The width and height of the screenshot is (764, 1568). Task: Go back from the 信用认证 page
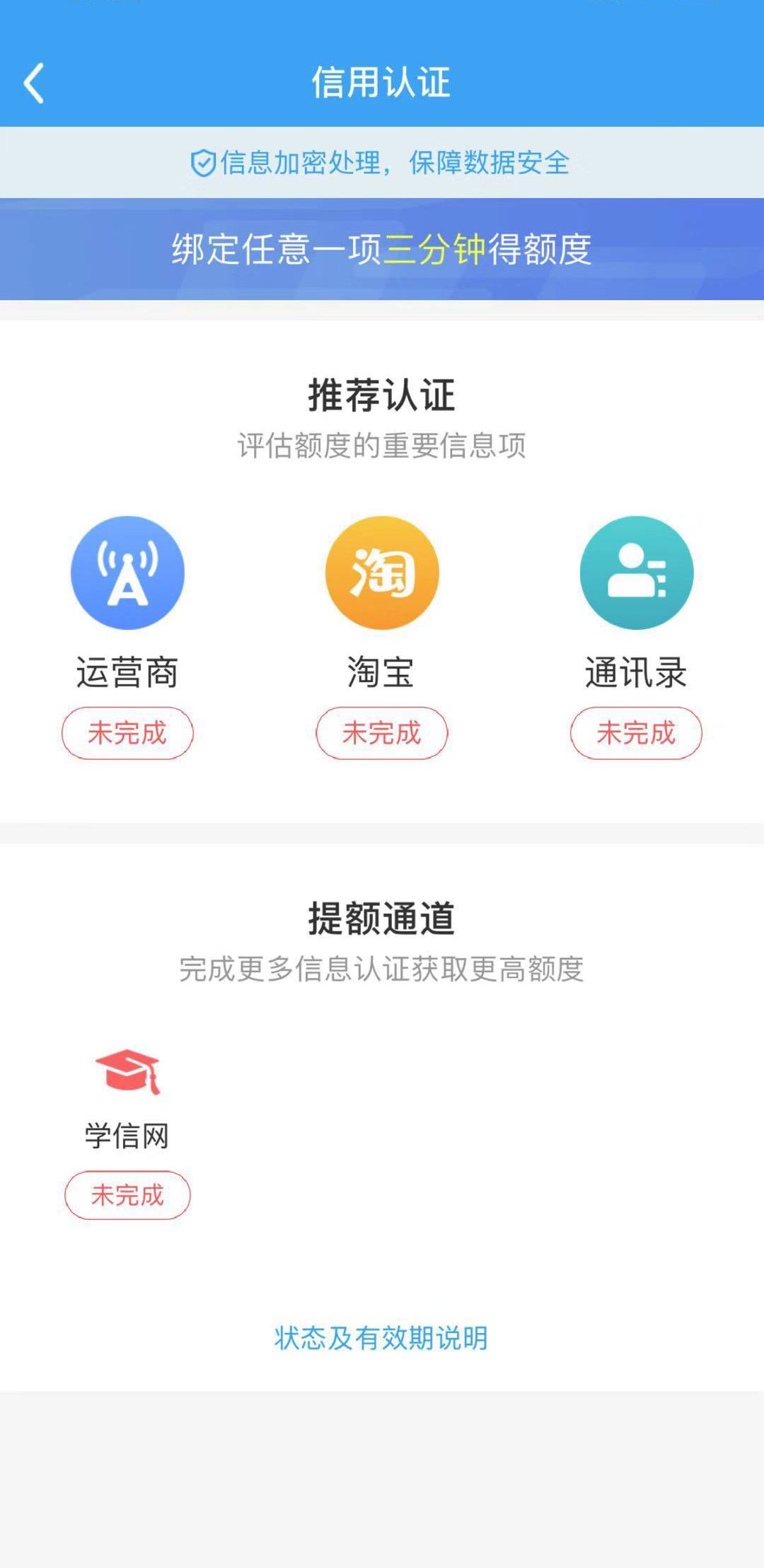[34, 83]
